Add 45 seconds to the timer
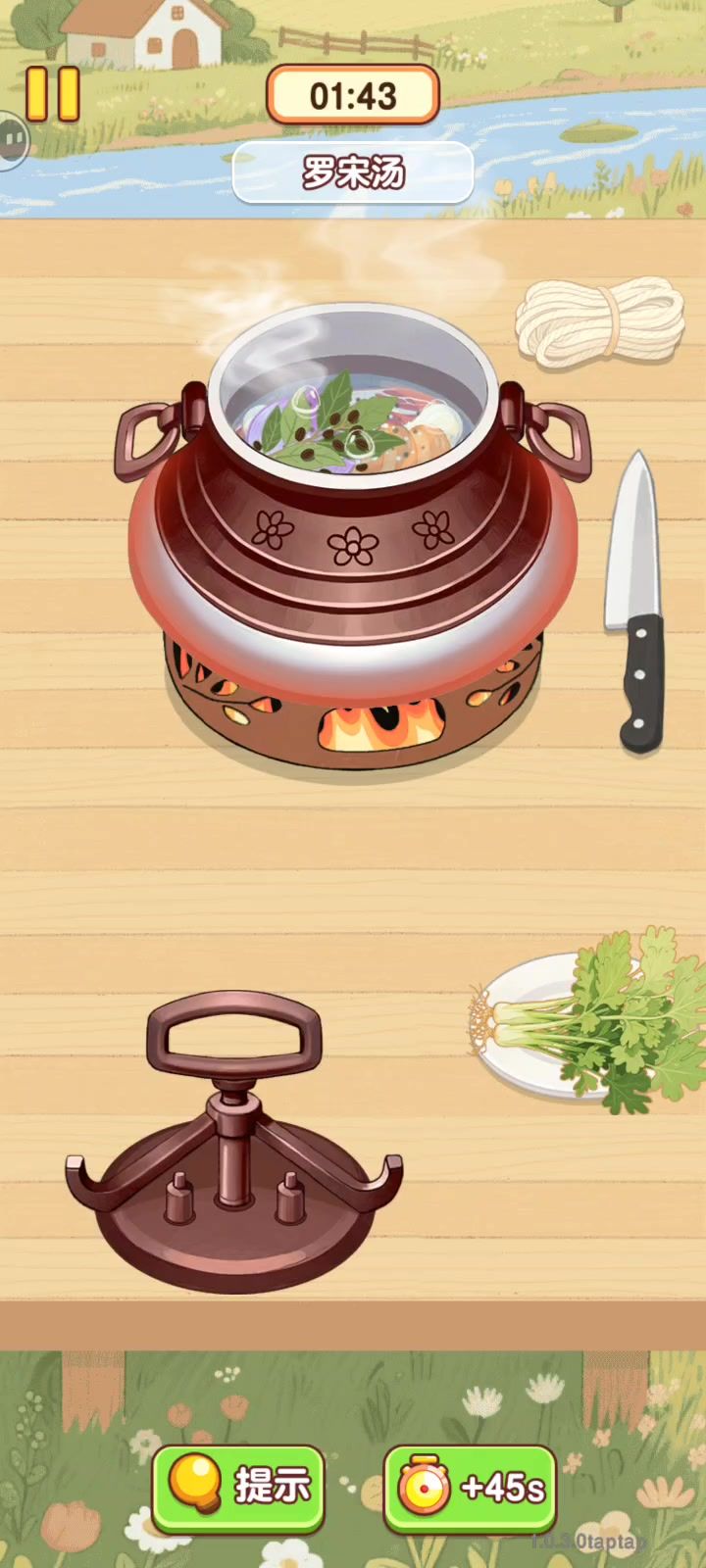This screenshot has width=706, height=1568. tap(471, 1488)
